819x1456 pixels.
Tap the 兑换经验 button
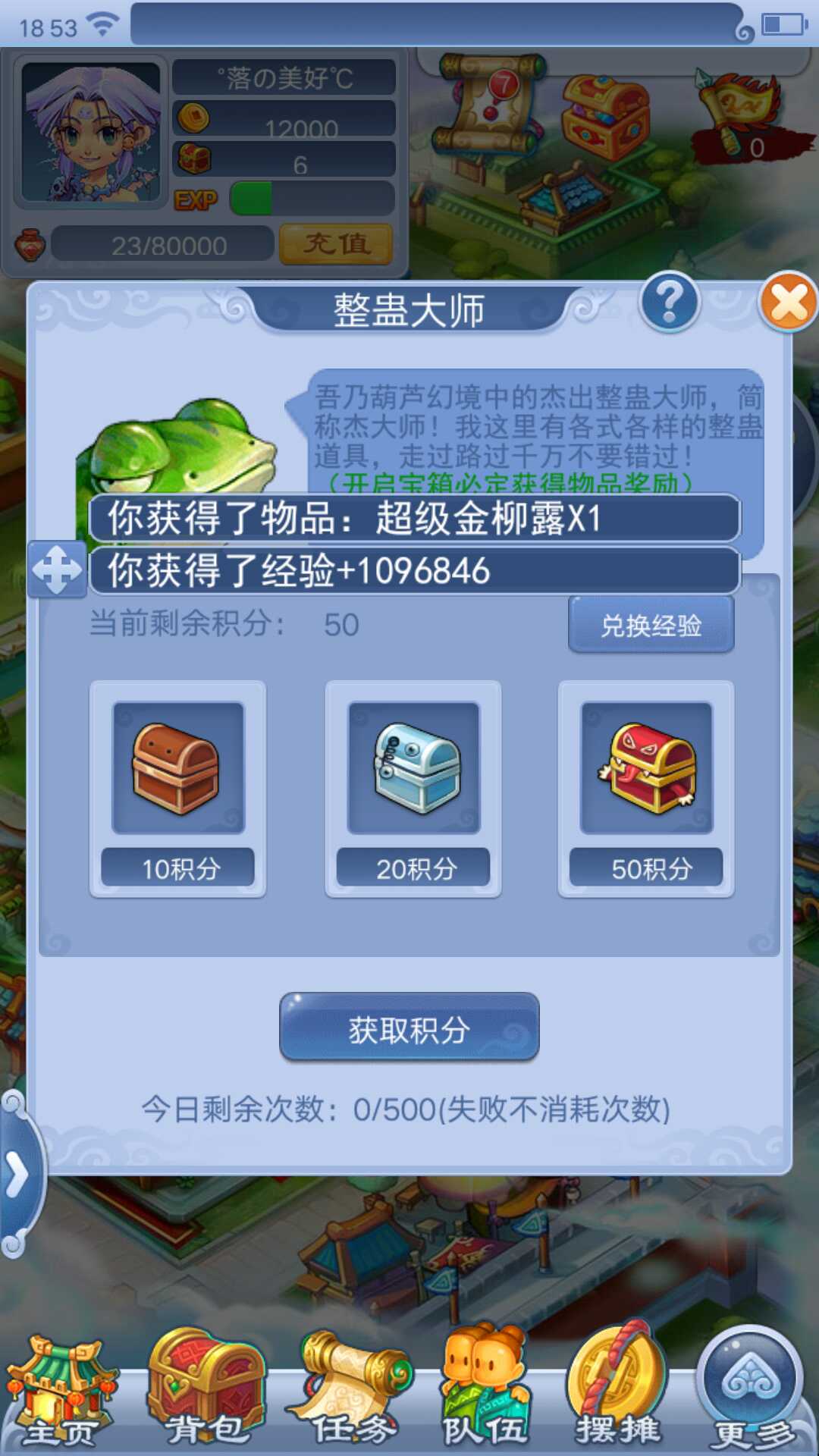tap(651, 625)
